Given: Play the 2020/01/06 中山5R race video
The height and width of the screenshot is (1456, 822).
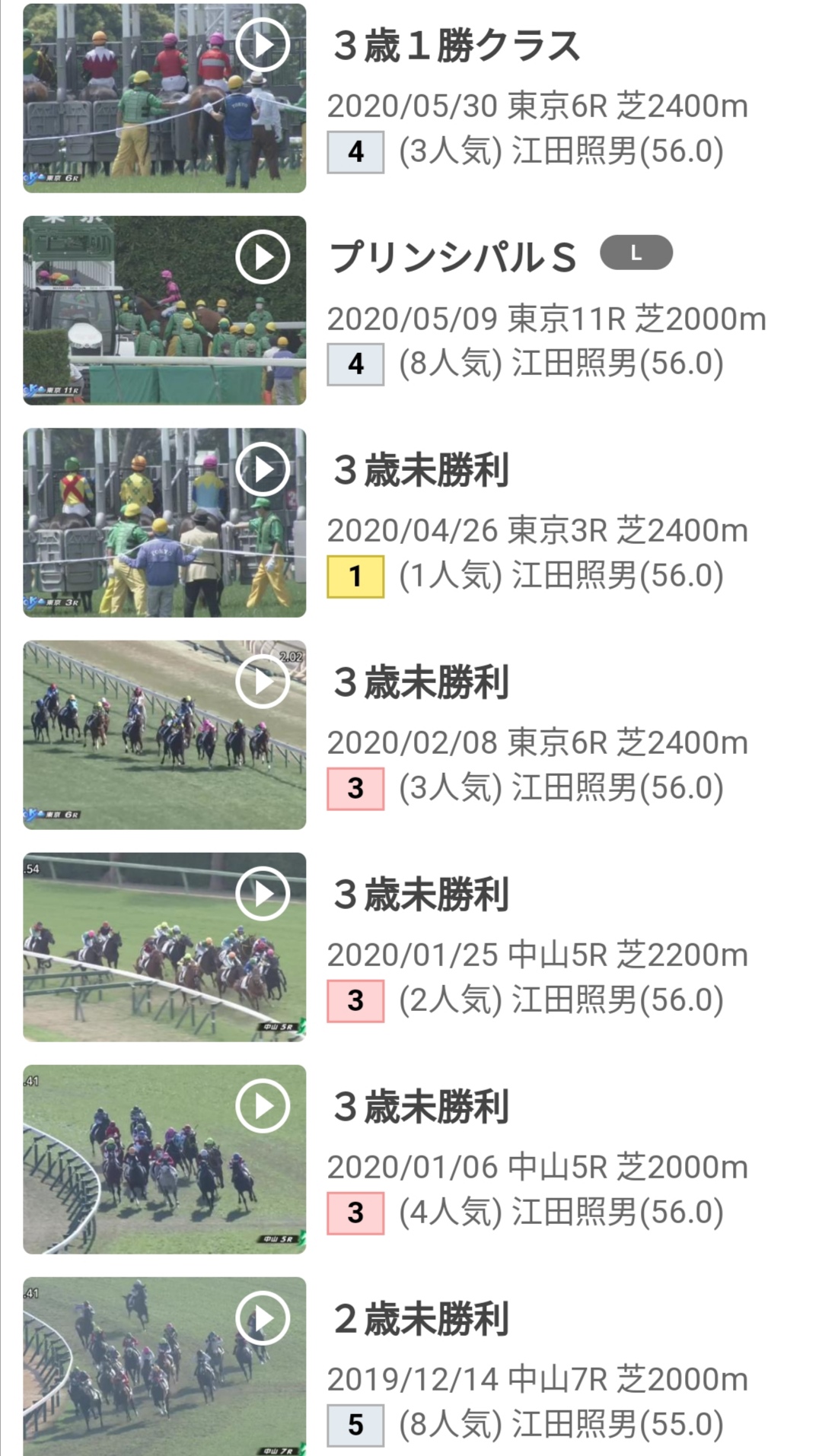Looking at the screenshot, I should point(164,1159).
